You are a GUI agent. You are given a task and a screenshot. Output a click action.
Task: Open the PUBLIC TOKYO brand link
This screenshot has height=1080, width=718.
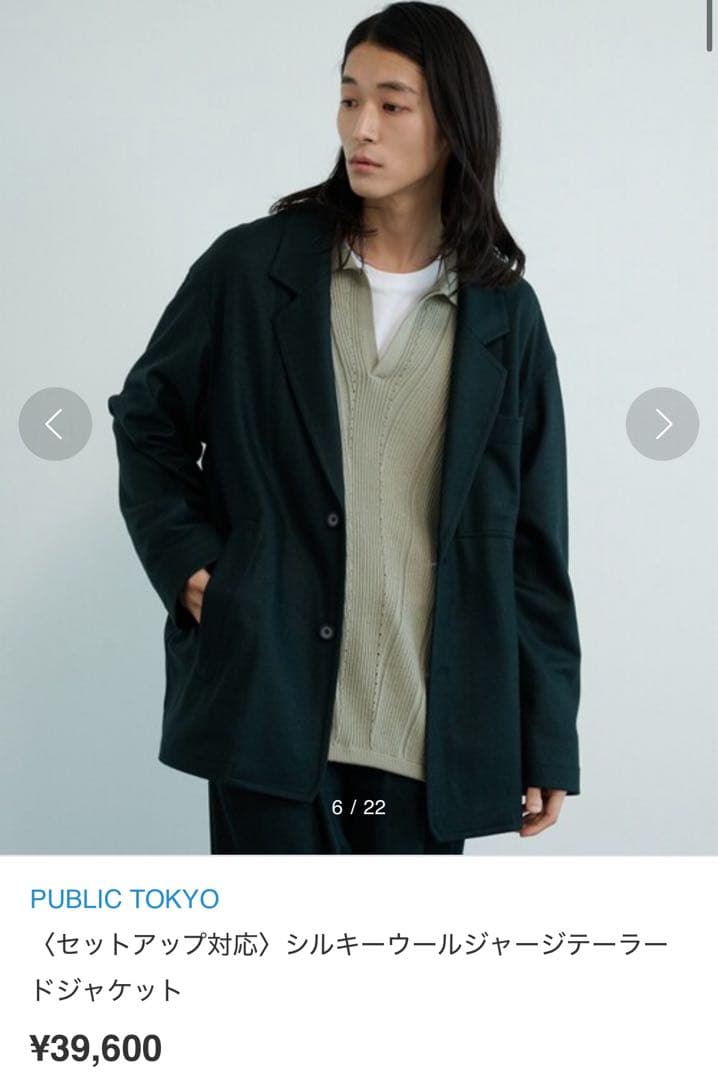click(124, 898)
